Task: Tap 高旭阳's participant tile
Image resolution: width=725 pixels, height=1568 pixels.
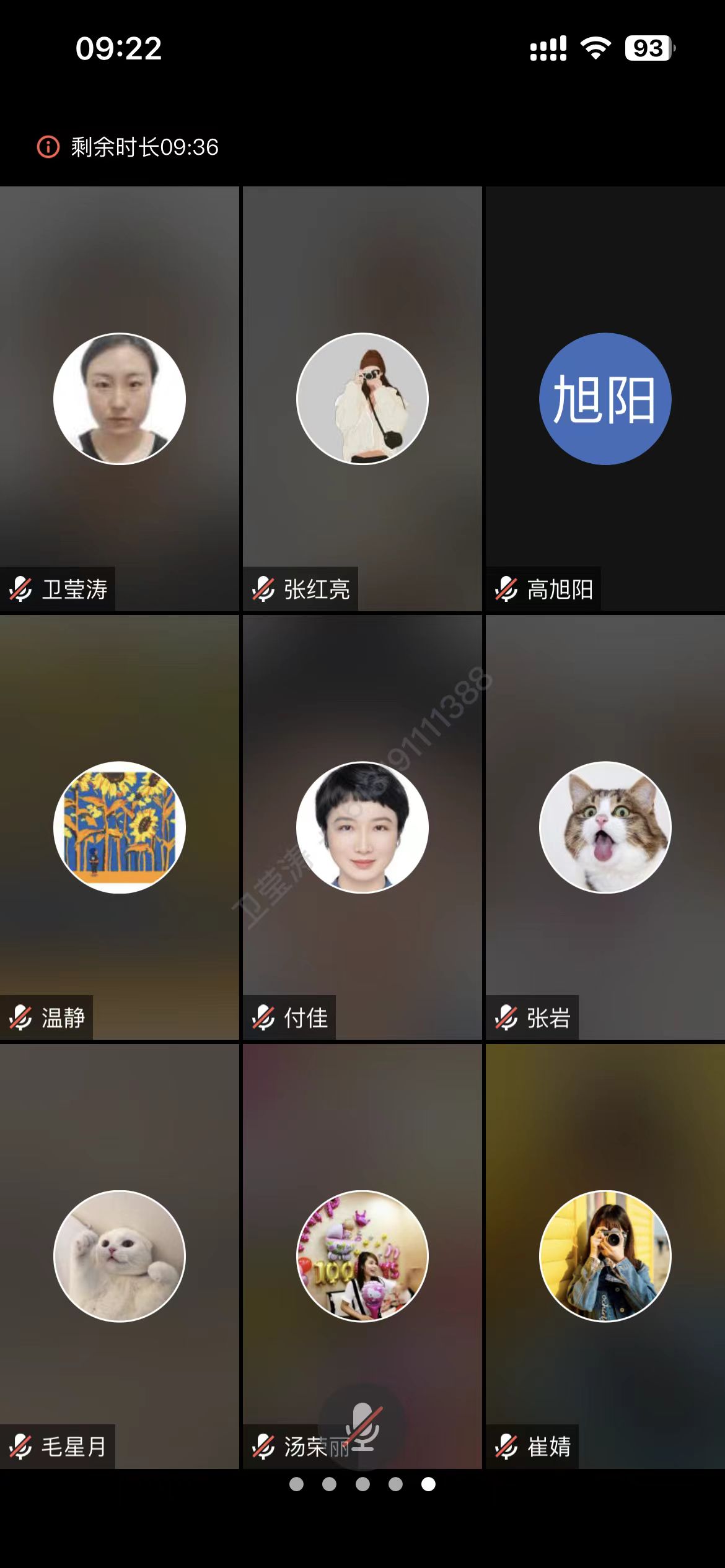Action: pyautogui.click(x=605, y=399)
